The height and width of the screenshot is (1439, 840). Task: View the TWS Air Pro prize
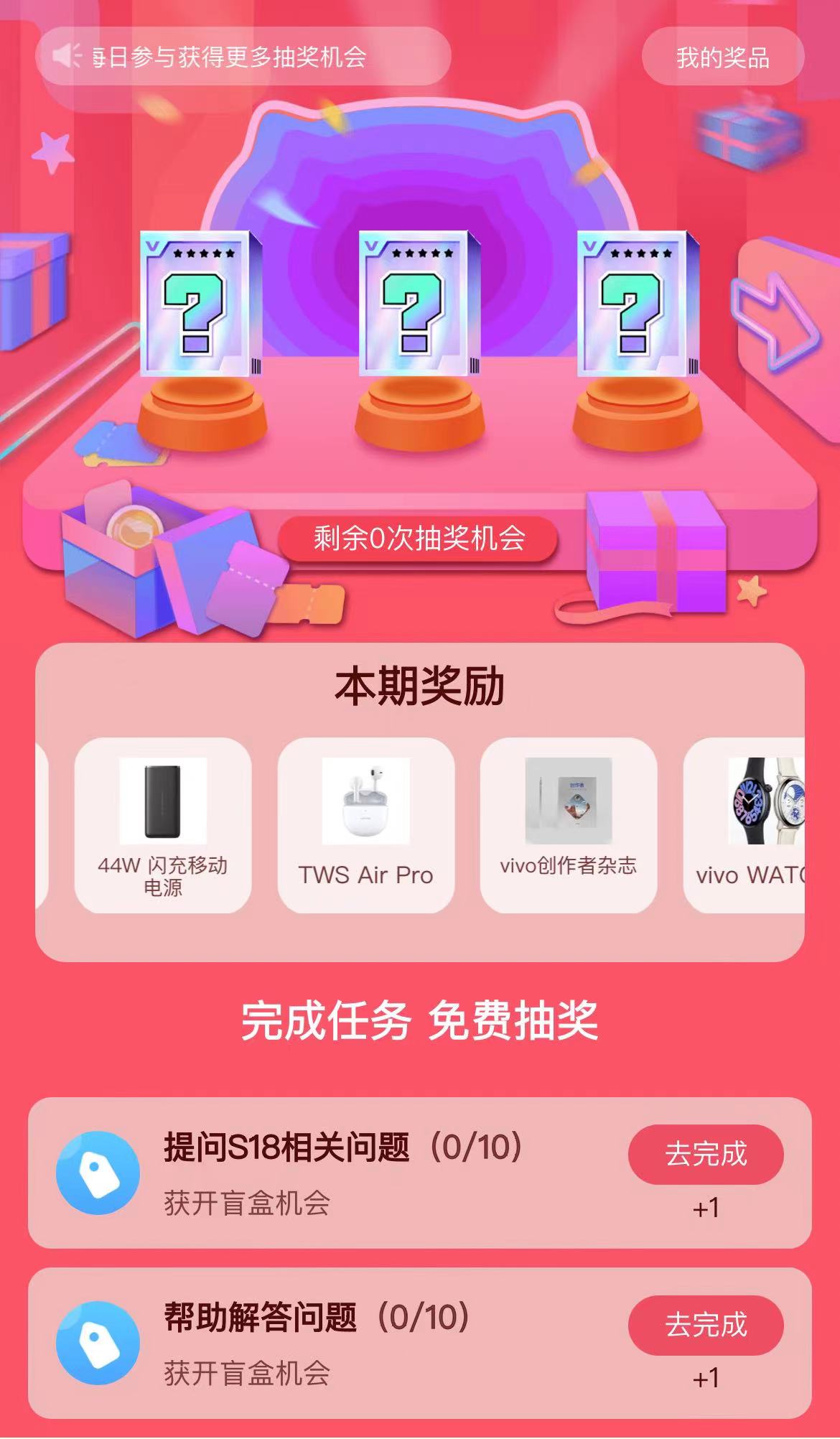coord(366,825)
